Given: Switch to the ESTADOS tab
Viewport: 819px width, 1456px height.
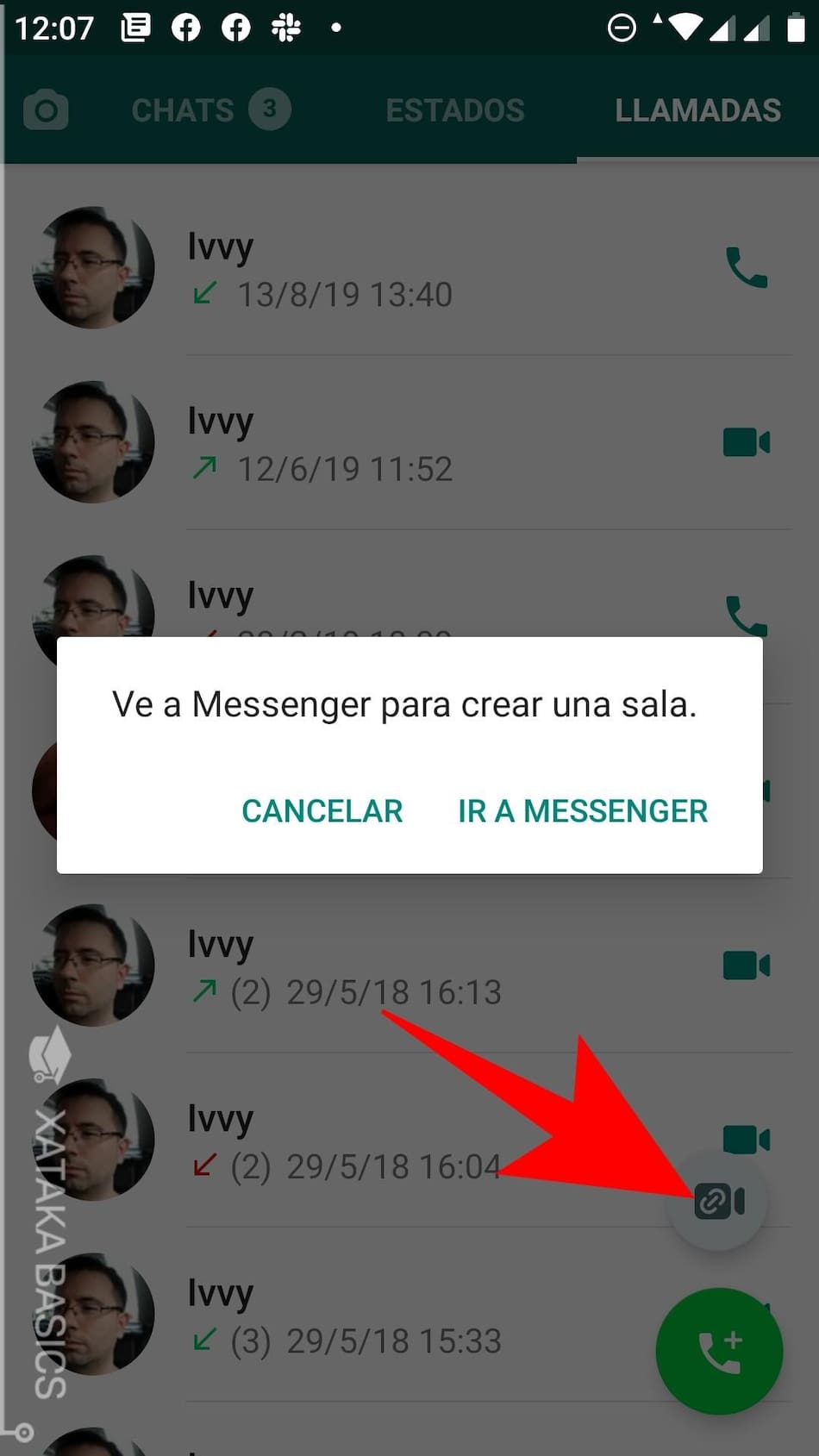Looking at the screenshot, I should 454,110.
